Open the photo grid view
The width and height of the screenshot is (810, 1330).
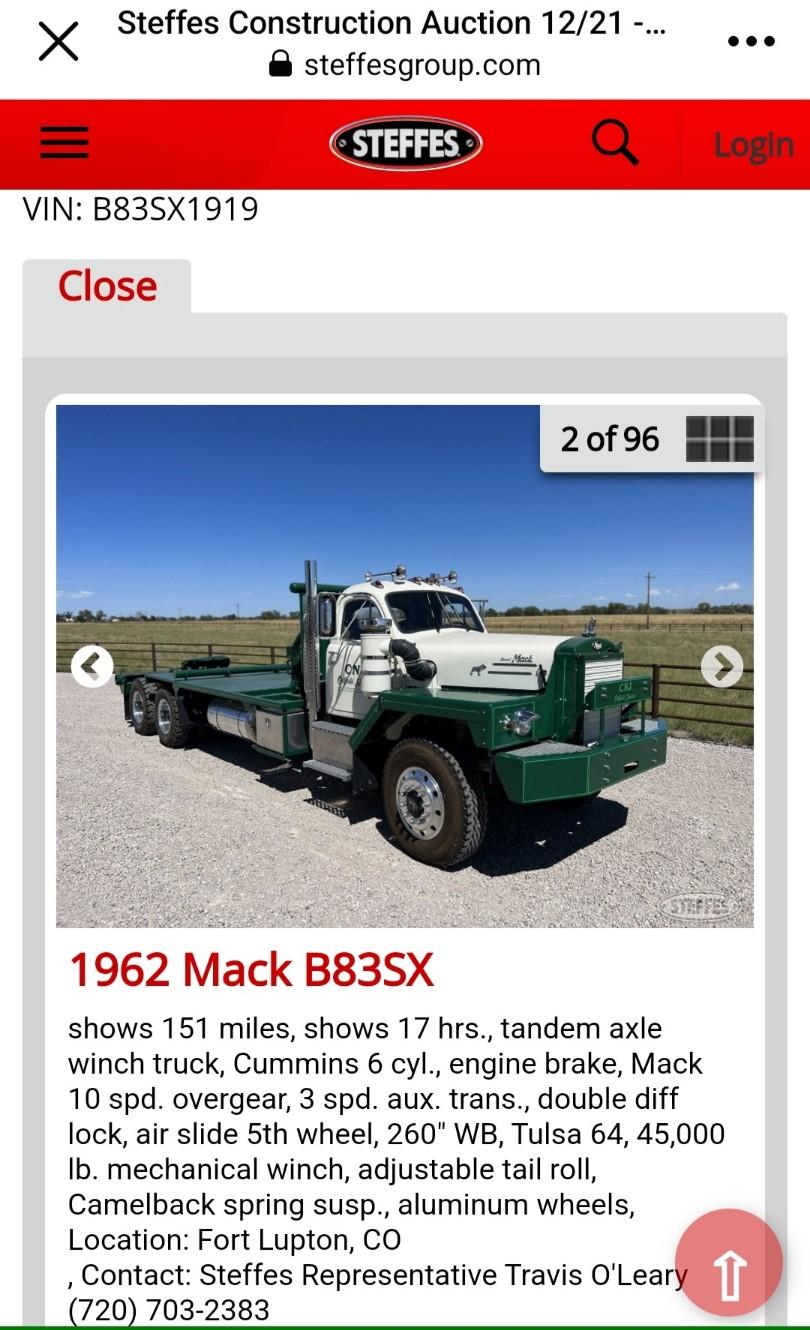pos(720,439)
